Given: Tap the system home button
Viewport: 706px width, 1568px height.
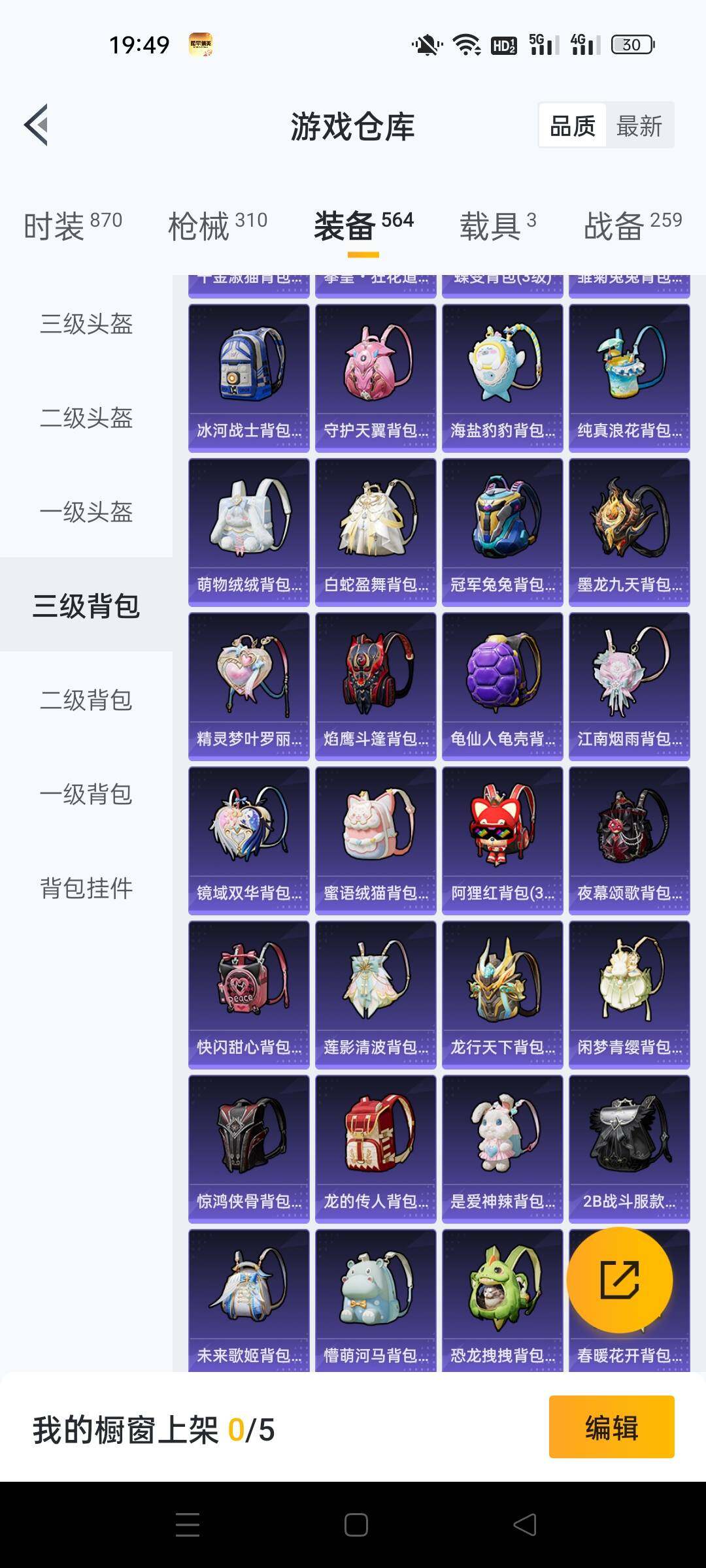Looking at the screenshot, I should (356, 1525).
